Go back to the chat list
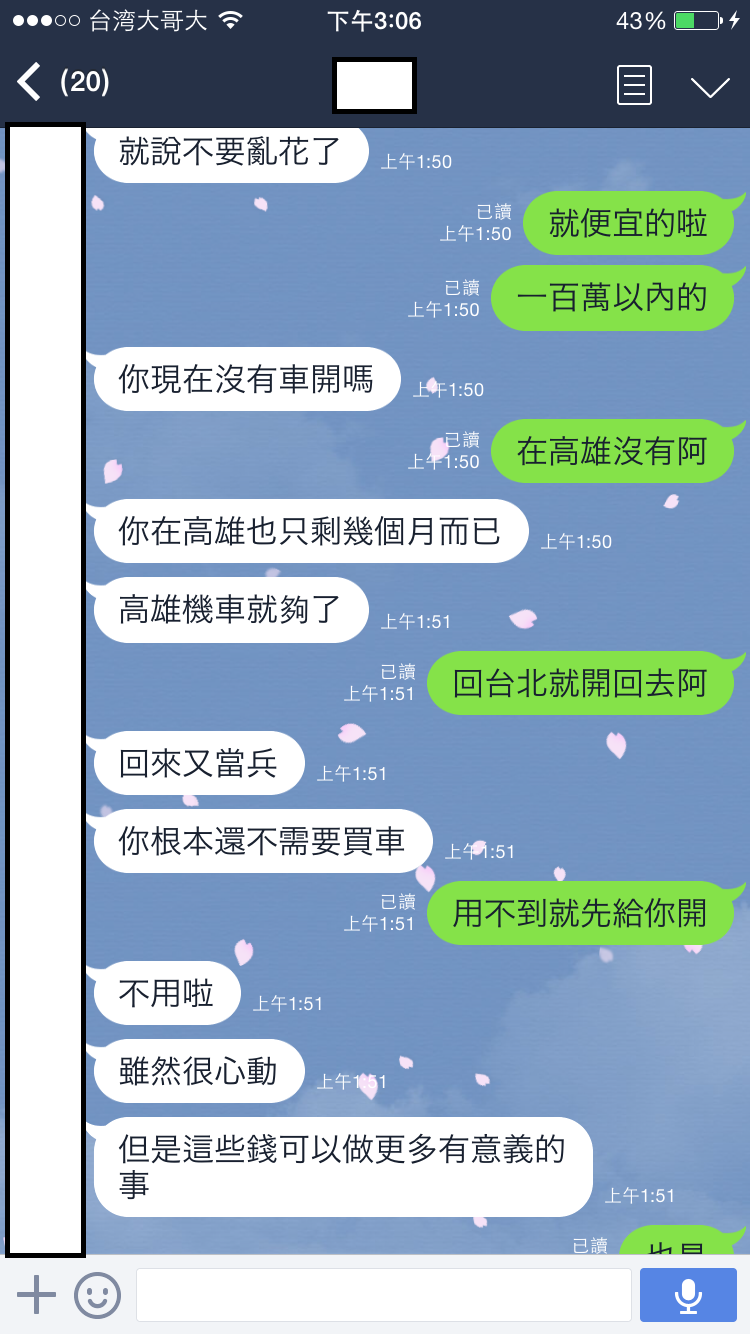750x1334 pixels. coord(32,82)
